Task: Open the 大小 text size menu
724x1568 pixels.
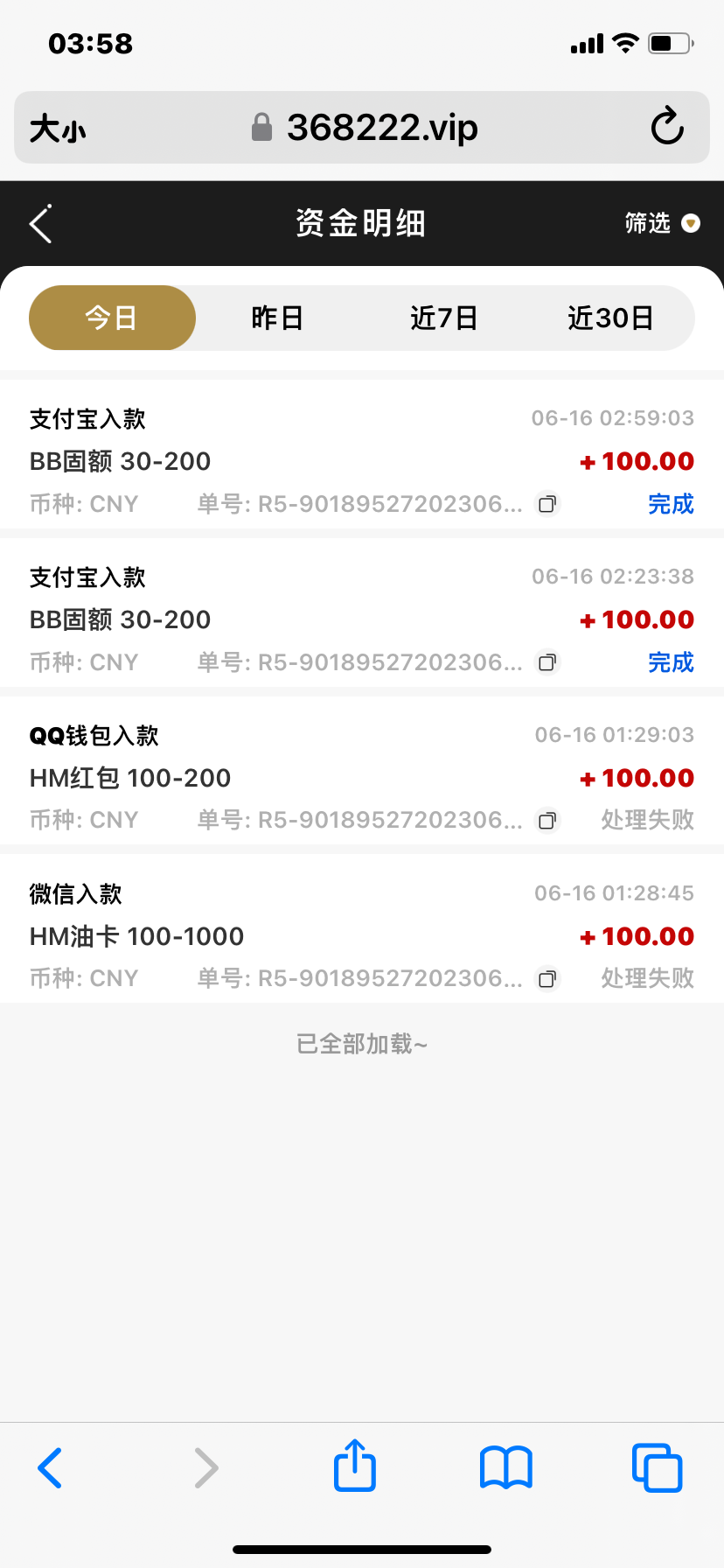Action: pyautogui.click(x=58, y=129)
